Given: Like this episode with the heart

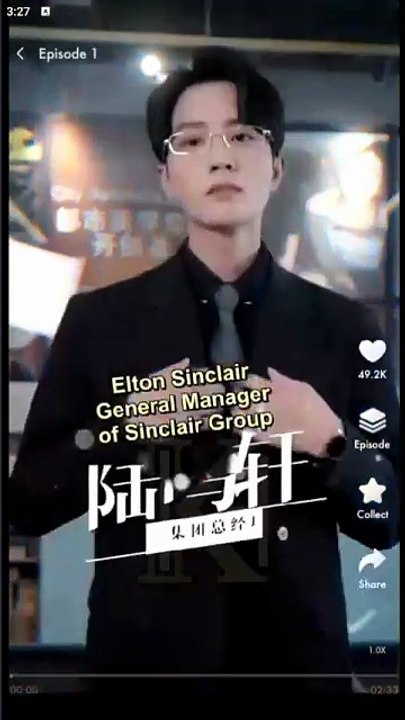Looking at the screenshot, I should click(372, 351).
